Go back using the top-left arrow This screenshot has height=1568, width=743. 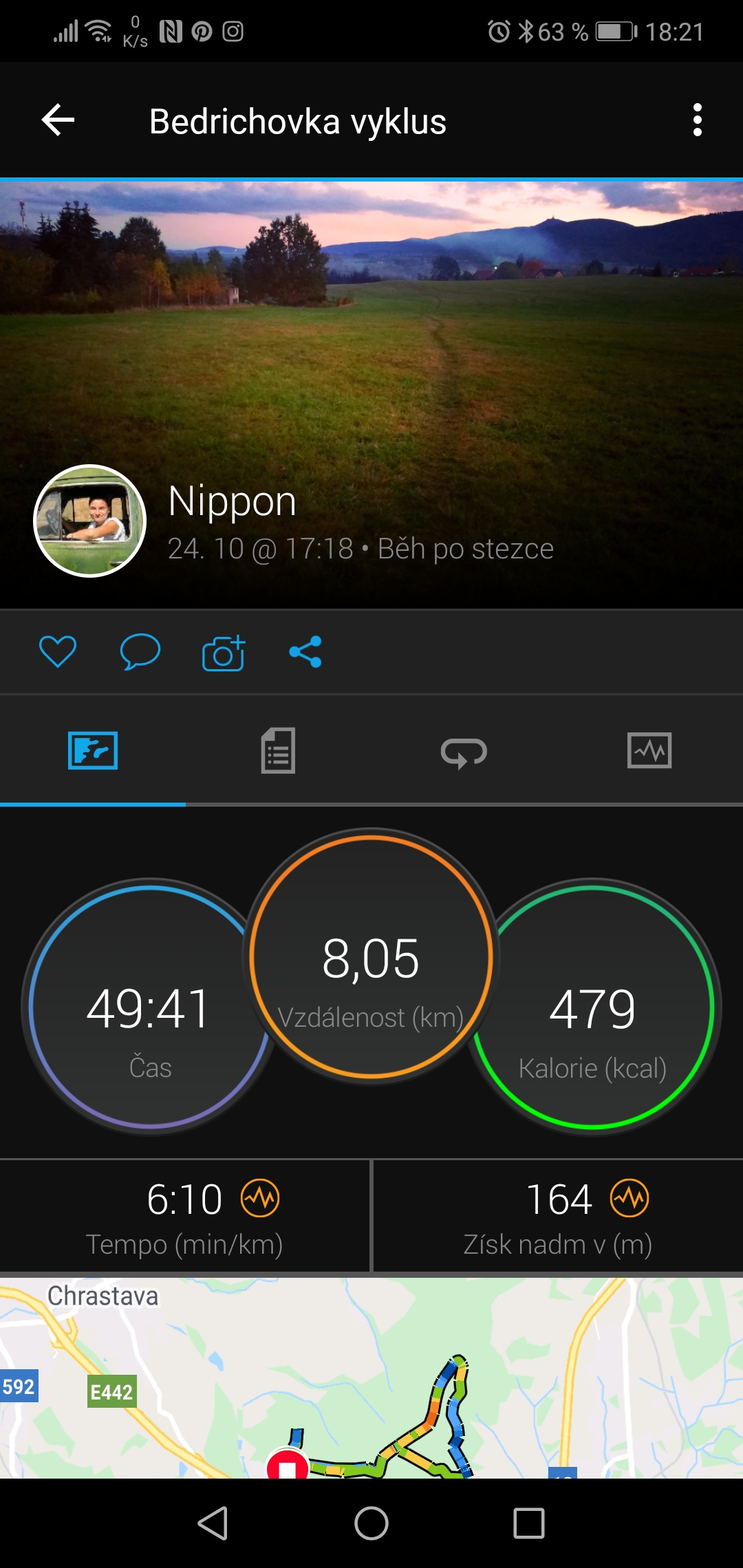click(58, 120)
